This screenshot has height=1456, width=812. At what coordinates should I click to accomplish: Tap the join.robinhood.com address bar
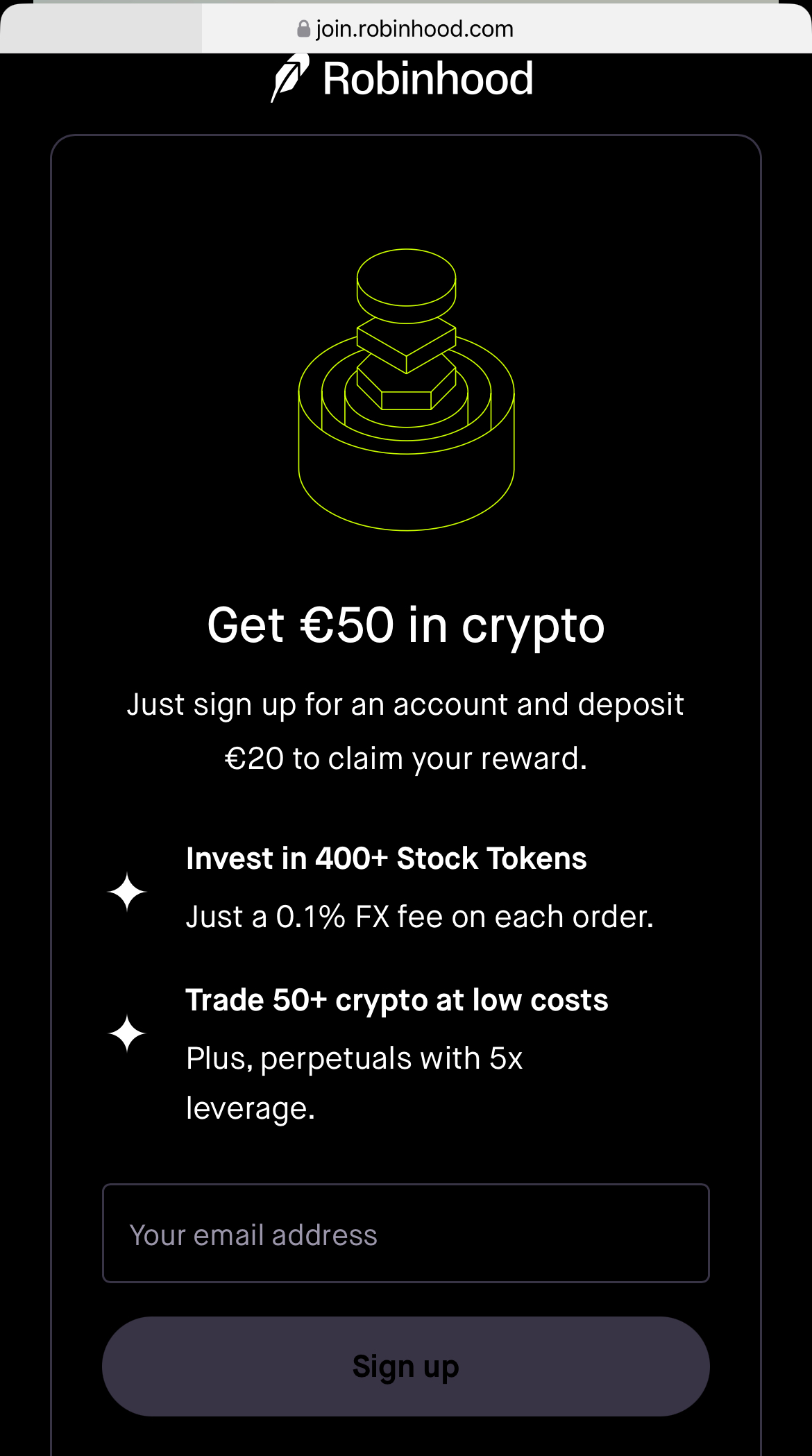[x=405, y=29]
